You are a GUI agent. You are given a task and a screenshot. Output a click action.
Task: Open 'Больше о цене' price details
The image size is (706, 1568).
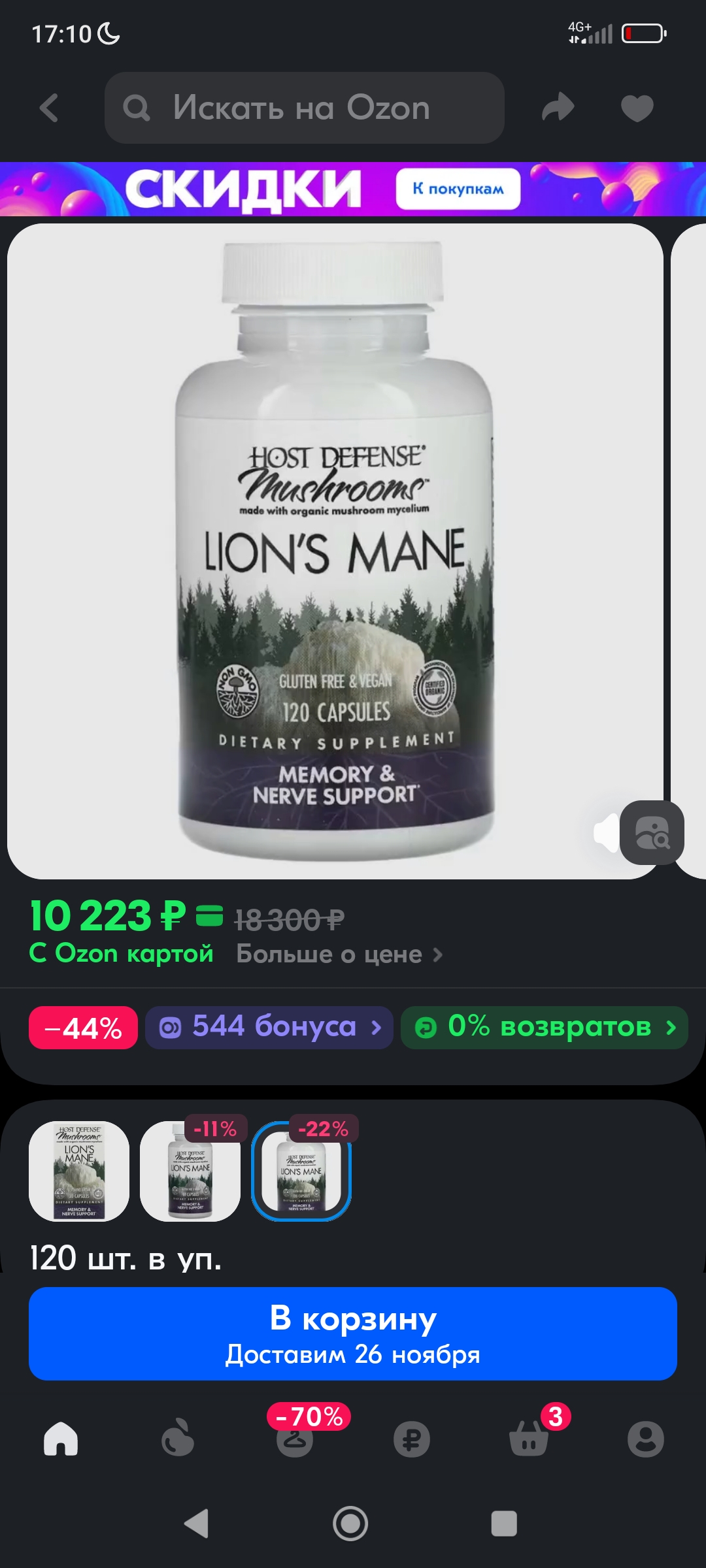click(339, 955)
